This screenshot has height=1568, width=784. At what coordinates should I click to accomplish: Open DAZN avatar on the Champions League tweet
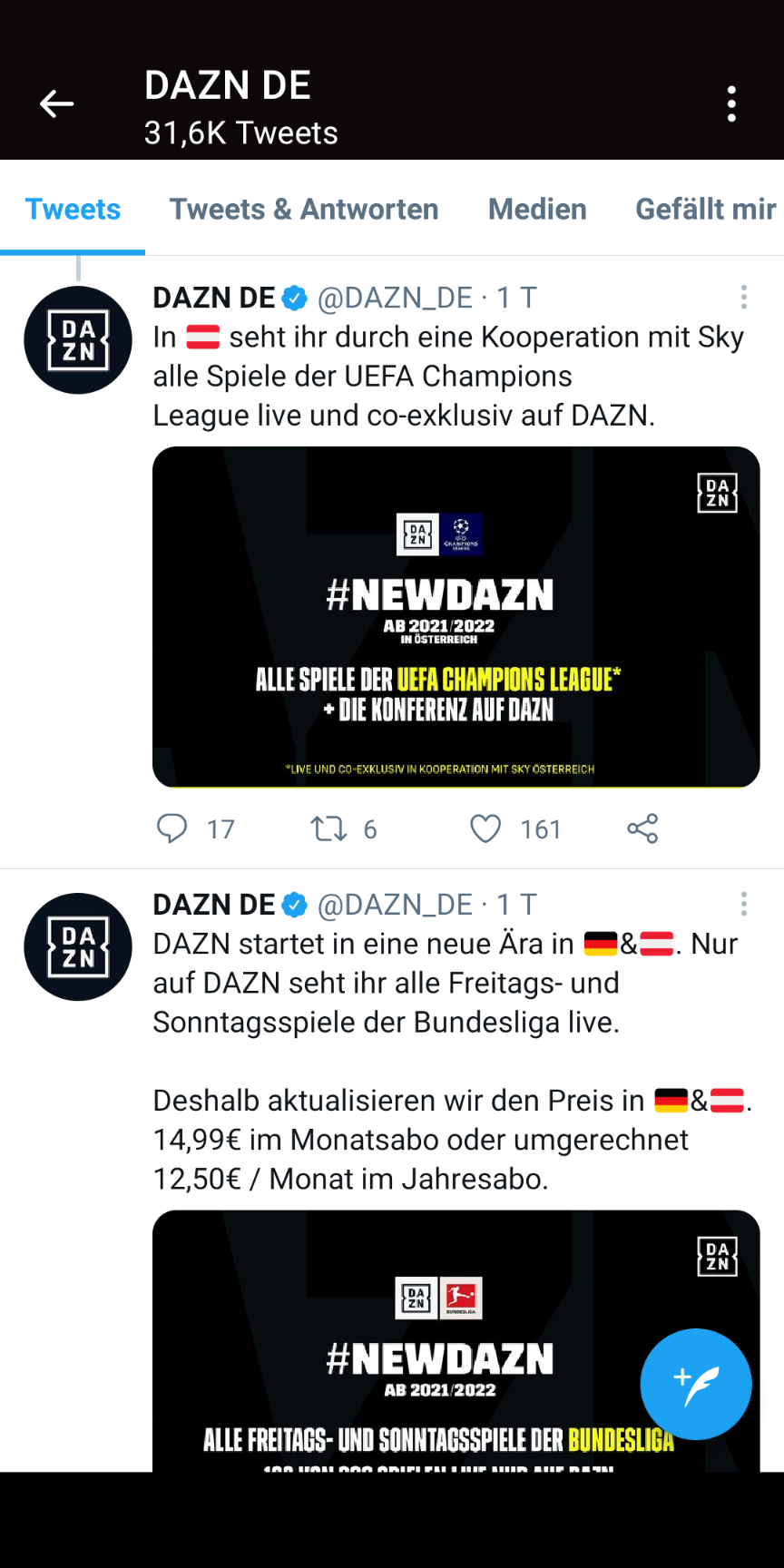(78, 340)
